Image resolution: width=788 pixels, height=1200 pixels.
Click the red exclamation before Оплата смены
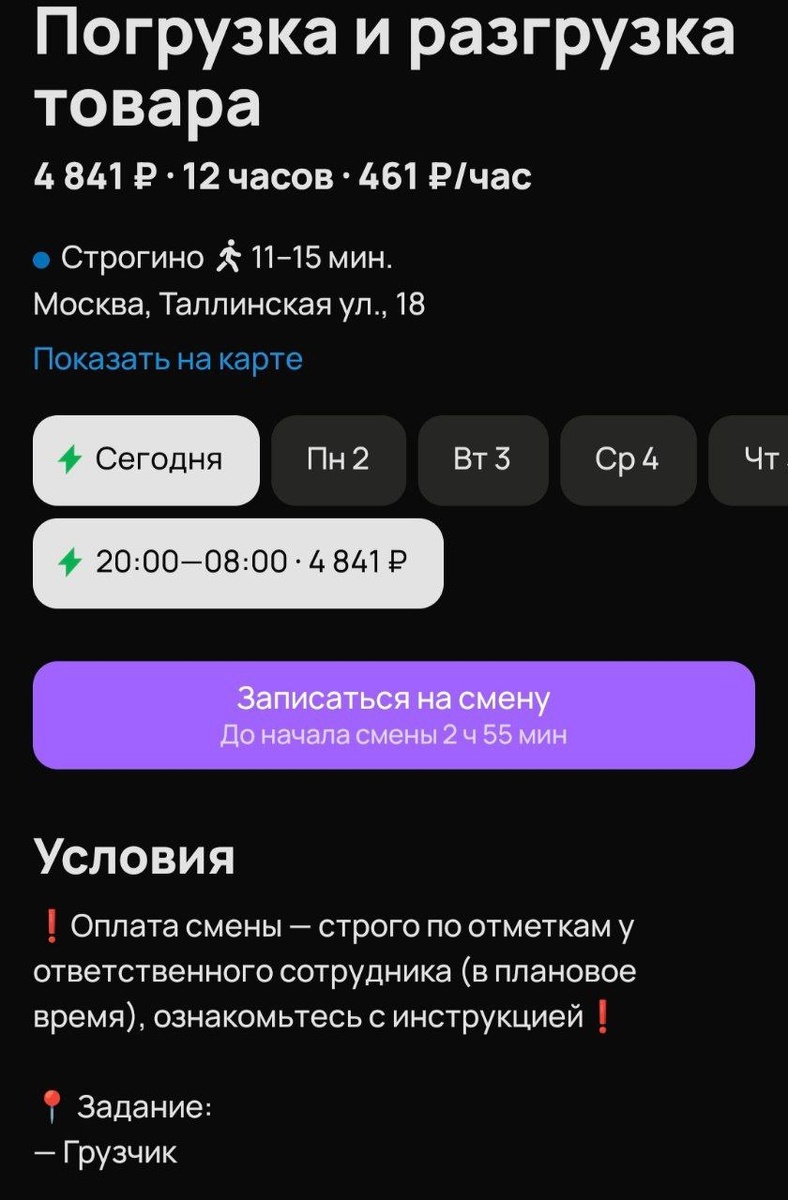(x=53, y=925)
